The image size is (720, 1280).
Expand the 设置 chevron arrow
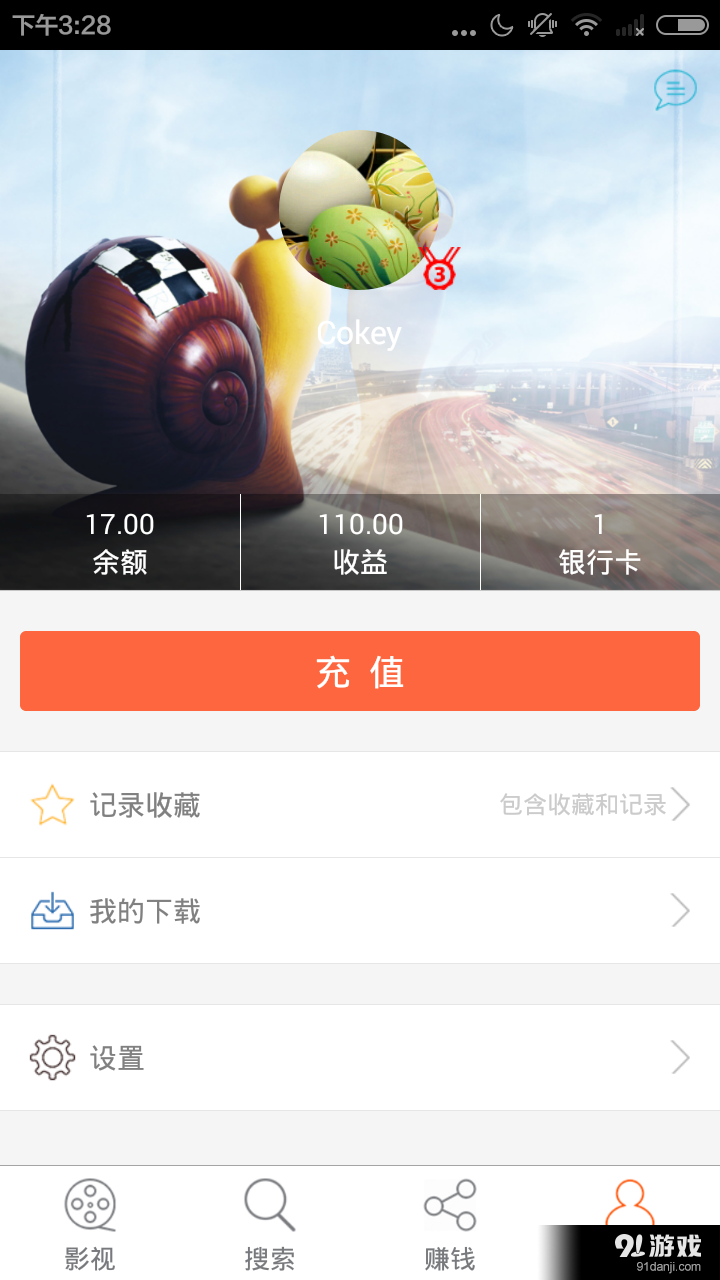(x=681, y=1057)
